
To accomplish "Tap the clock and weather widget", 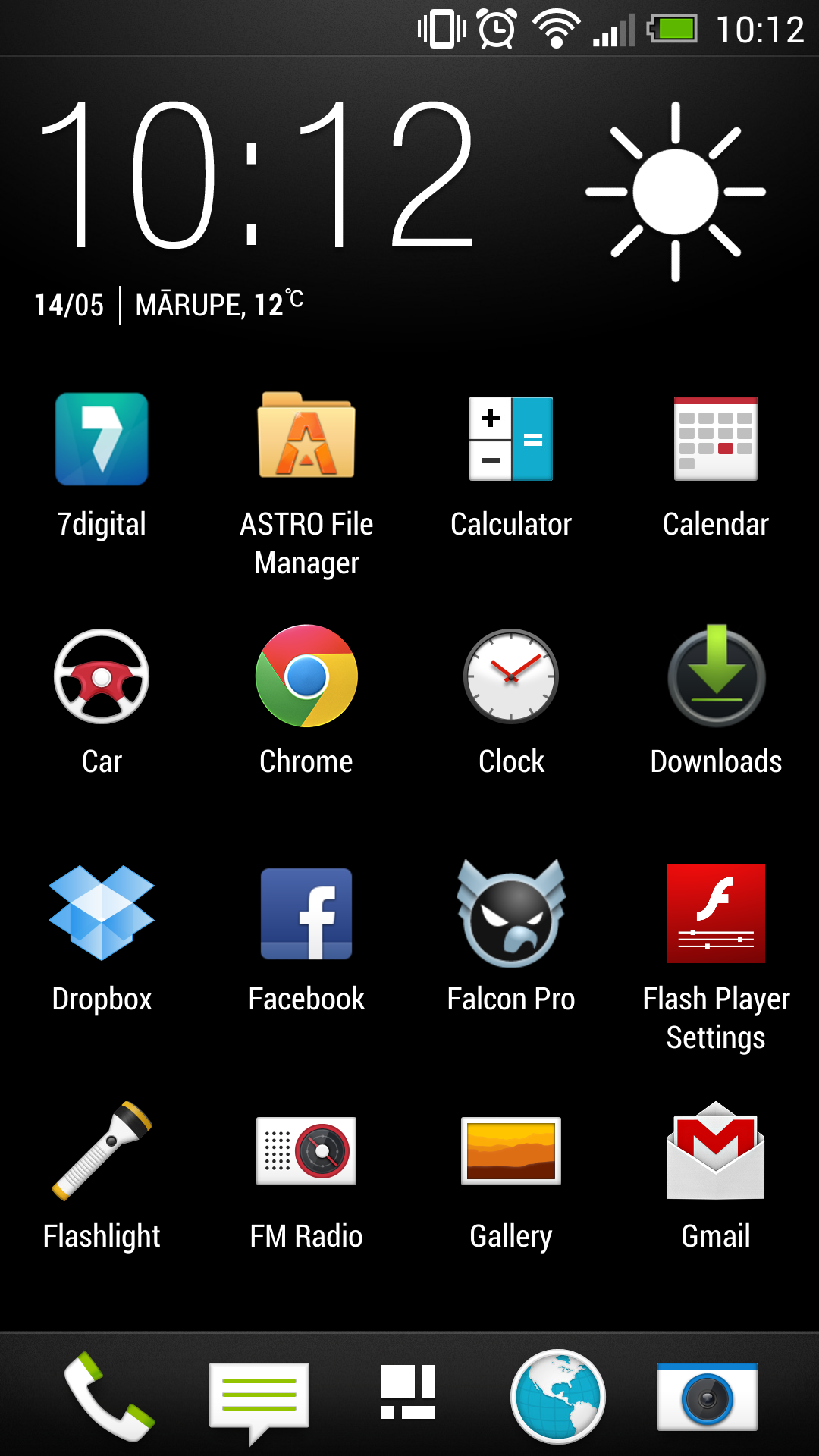I will pyautogui.click(x=258, y=205).
